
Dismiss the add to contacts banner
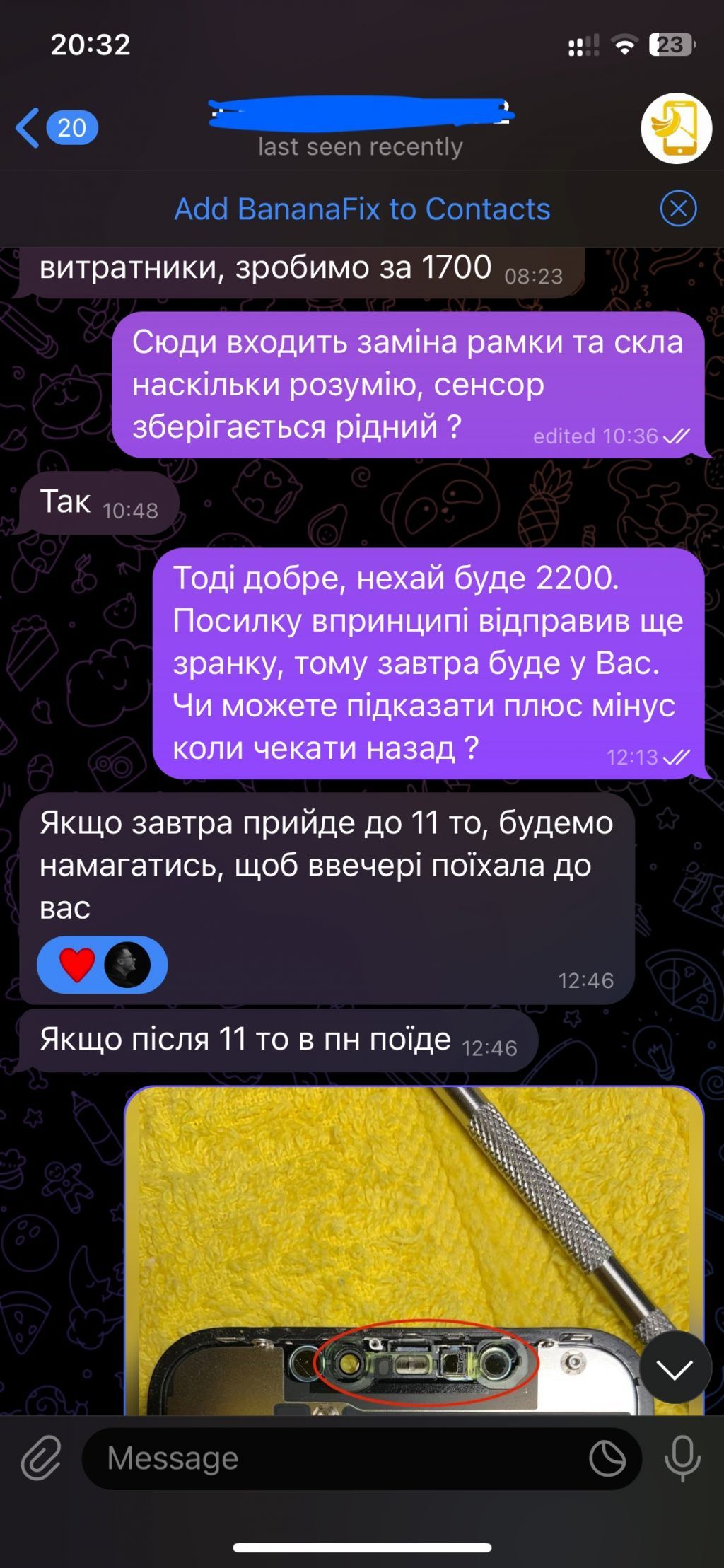678,209
